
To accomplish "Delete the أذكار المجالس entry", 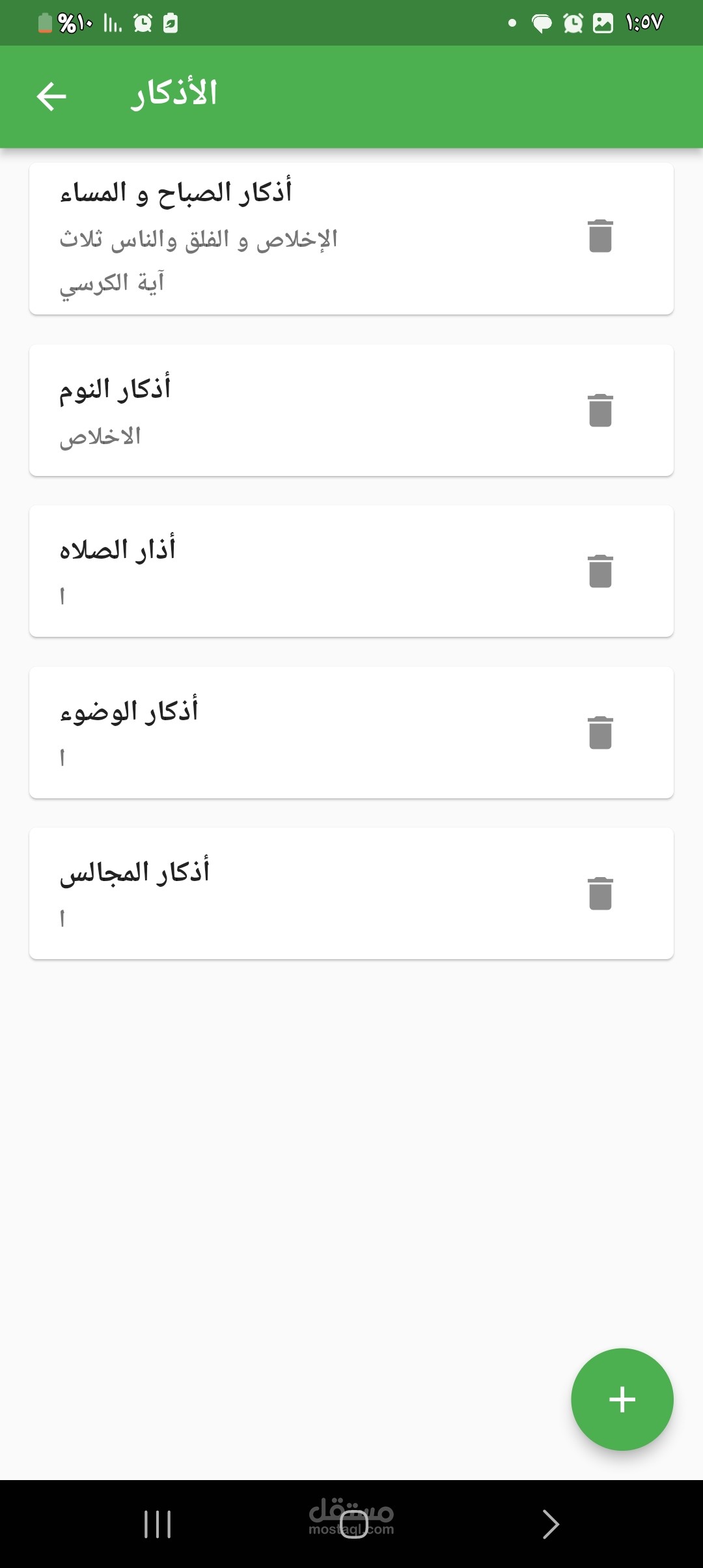I will (600, 893).
